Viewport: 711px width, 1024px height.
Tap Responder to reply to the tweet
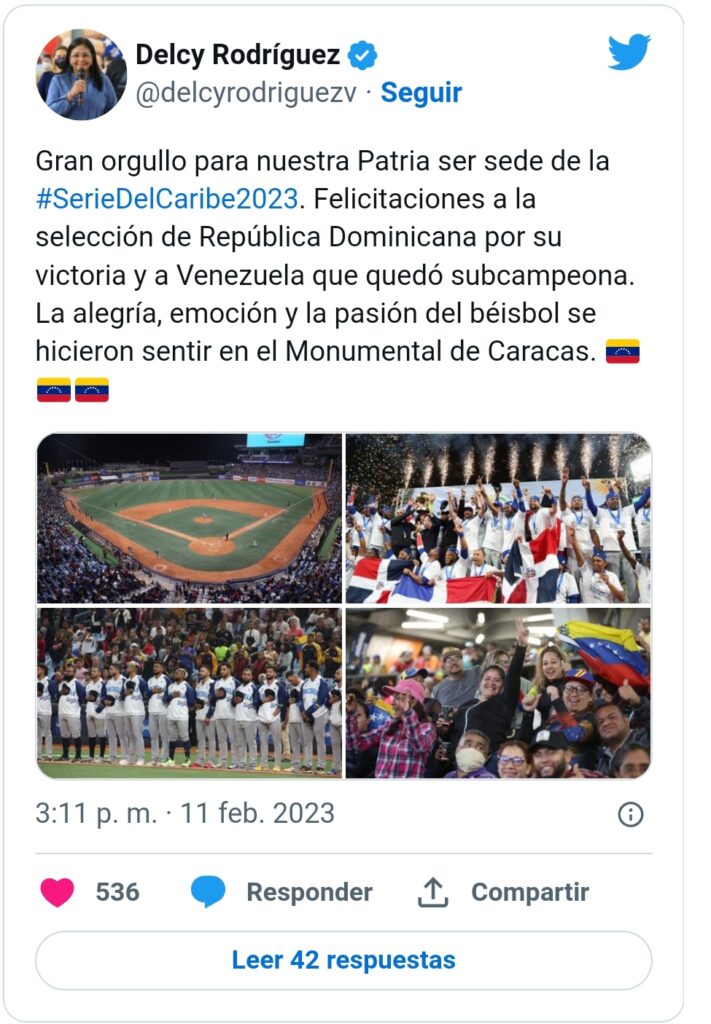tap(282, 891)
